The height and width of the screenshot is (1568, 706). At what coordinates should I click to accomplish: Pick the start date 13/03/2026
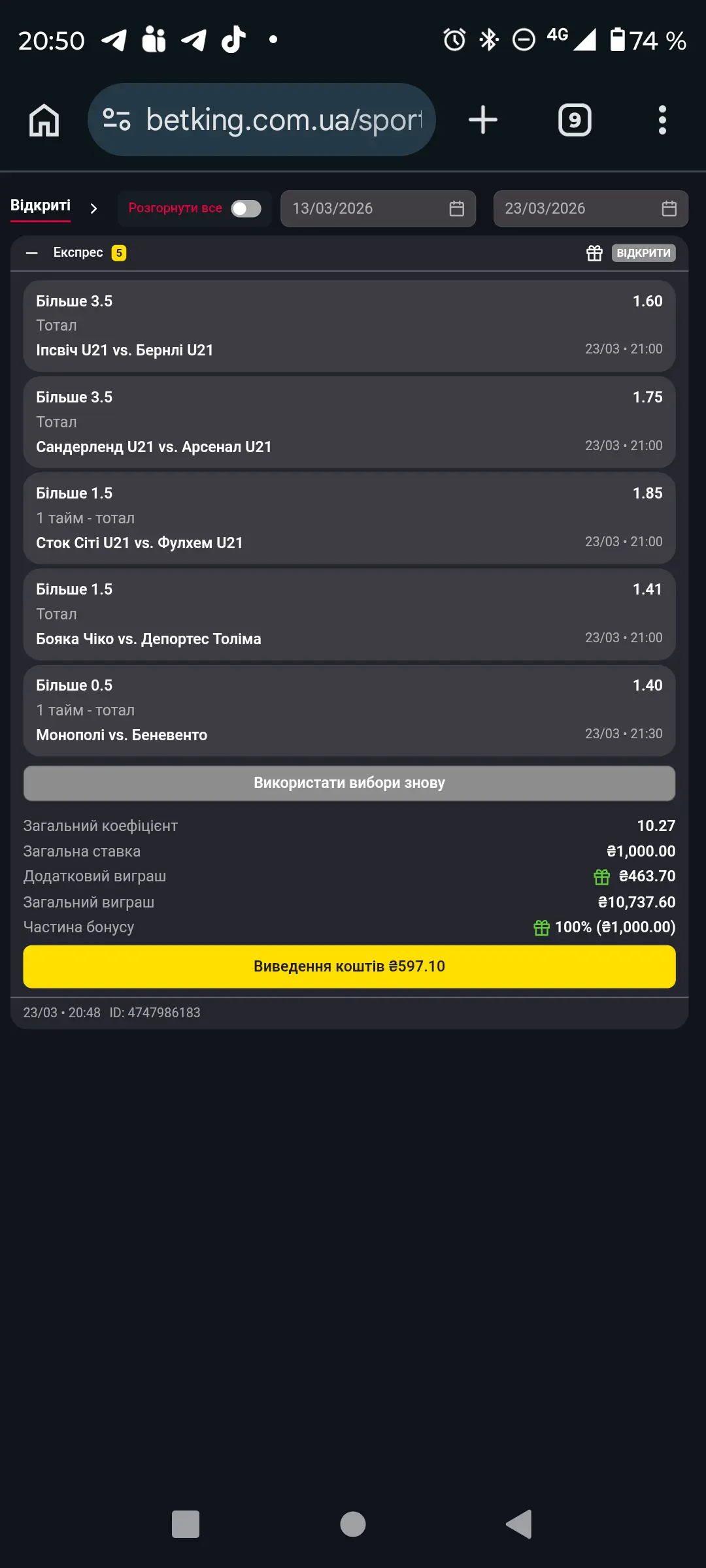378,208
